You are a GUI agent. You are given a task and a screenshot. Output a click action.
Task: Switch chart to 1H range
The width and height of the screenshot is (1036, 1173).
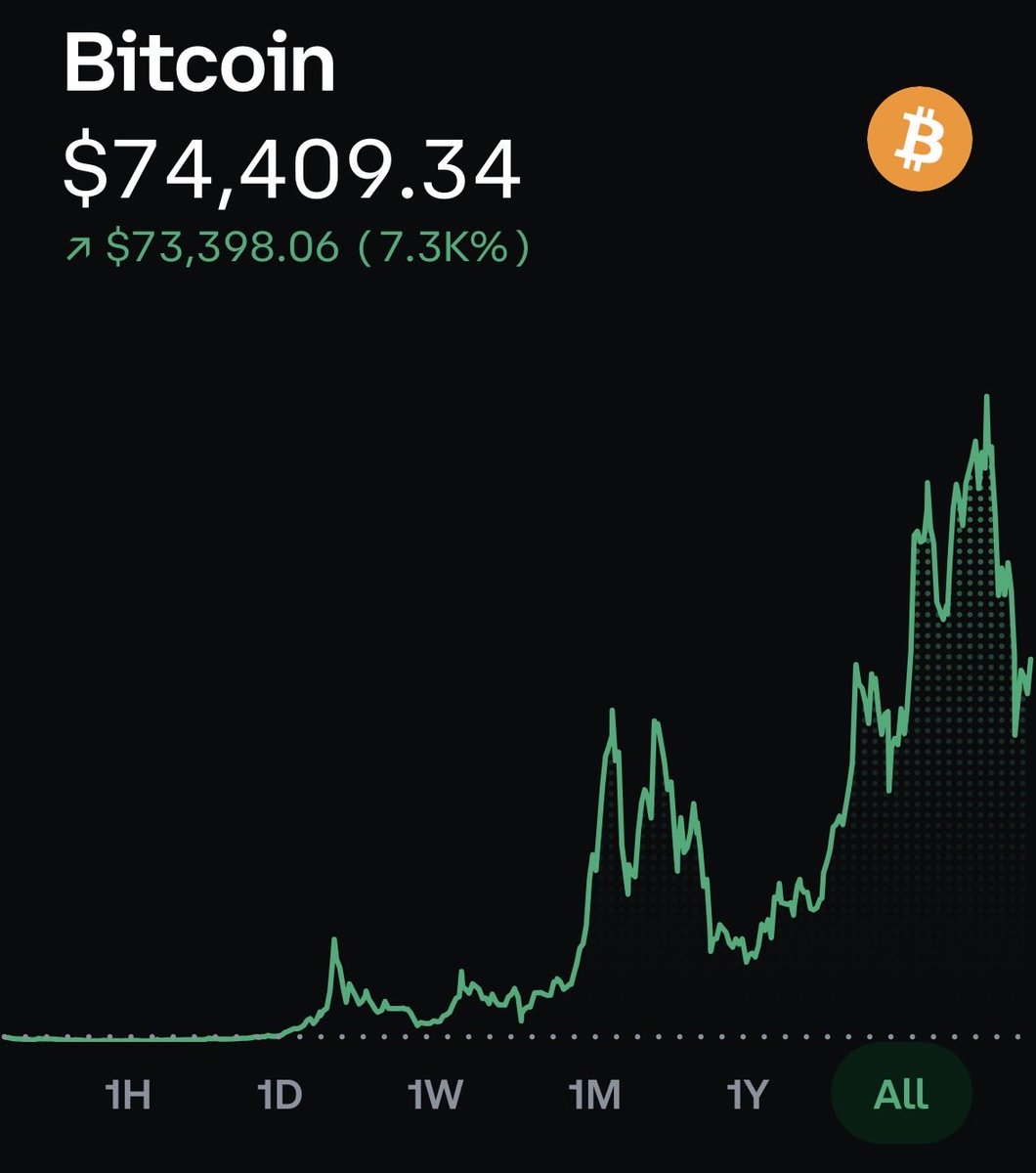point(127,1095)
